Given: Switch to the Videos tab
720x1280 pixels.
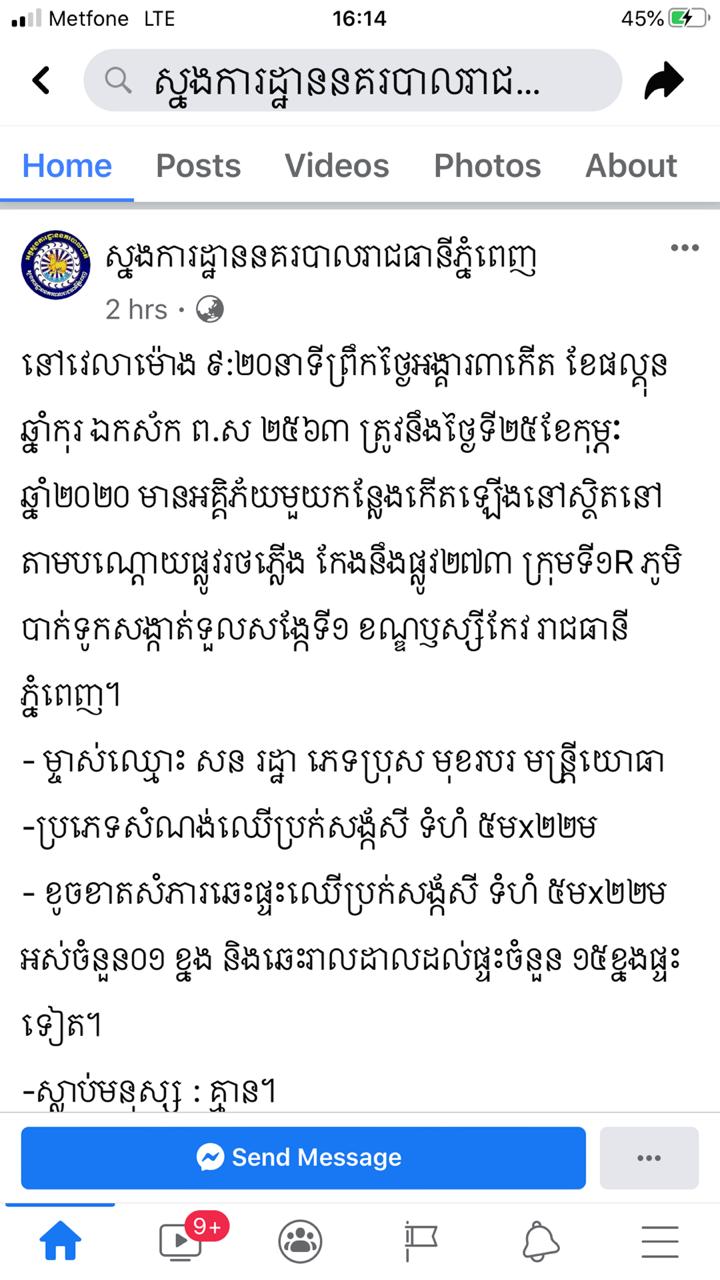Looking at the screenshot, I should point(337,165).
